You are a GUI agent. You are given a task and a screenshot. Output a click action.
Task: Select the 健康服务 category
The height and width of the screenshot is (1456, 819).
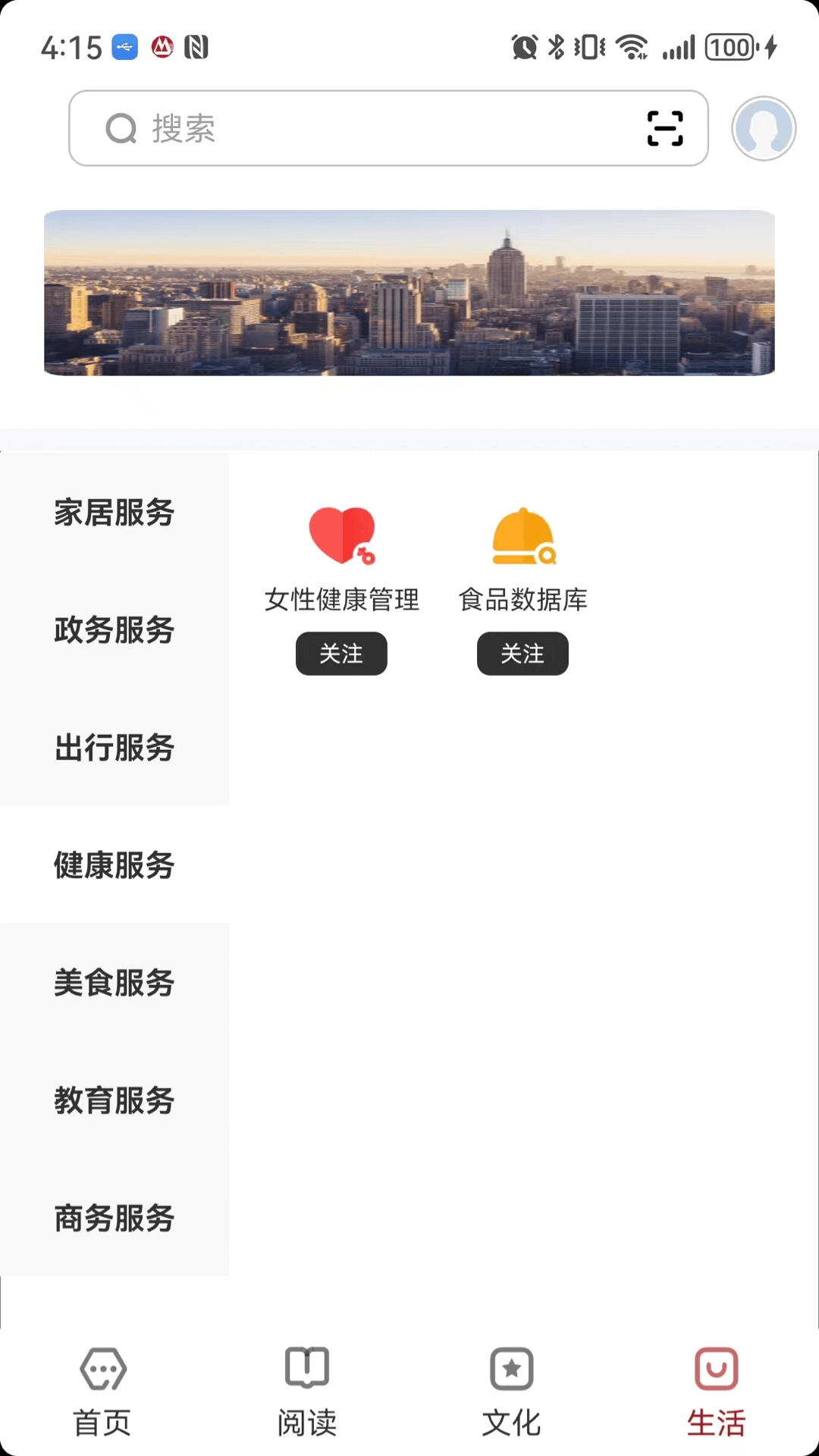114,864
